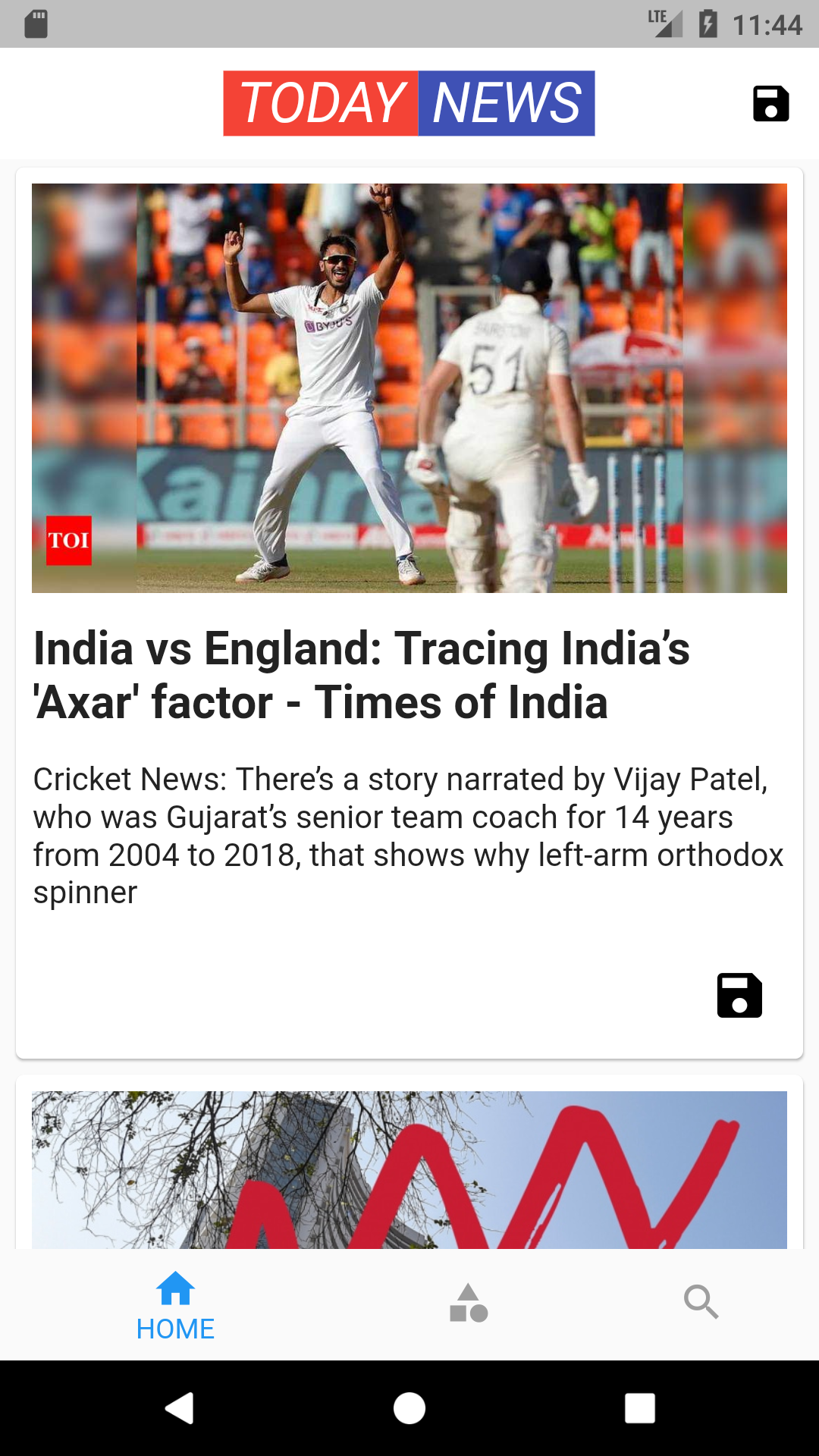Go back using the system back button
Viewport: 819px width, 1456px height.
[180, 1408]
